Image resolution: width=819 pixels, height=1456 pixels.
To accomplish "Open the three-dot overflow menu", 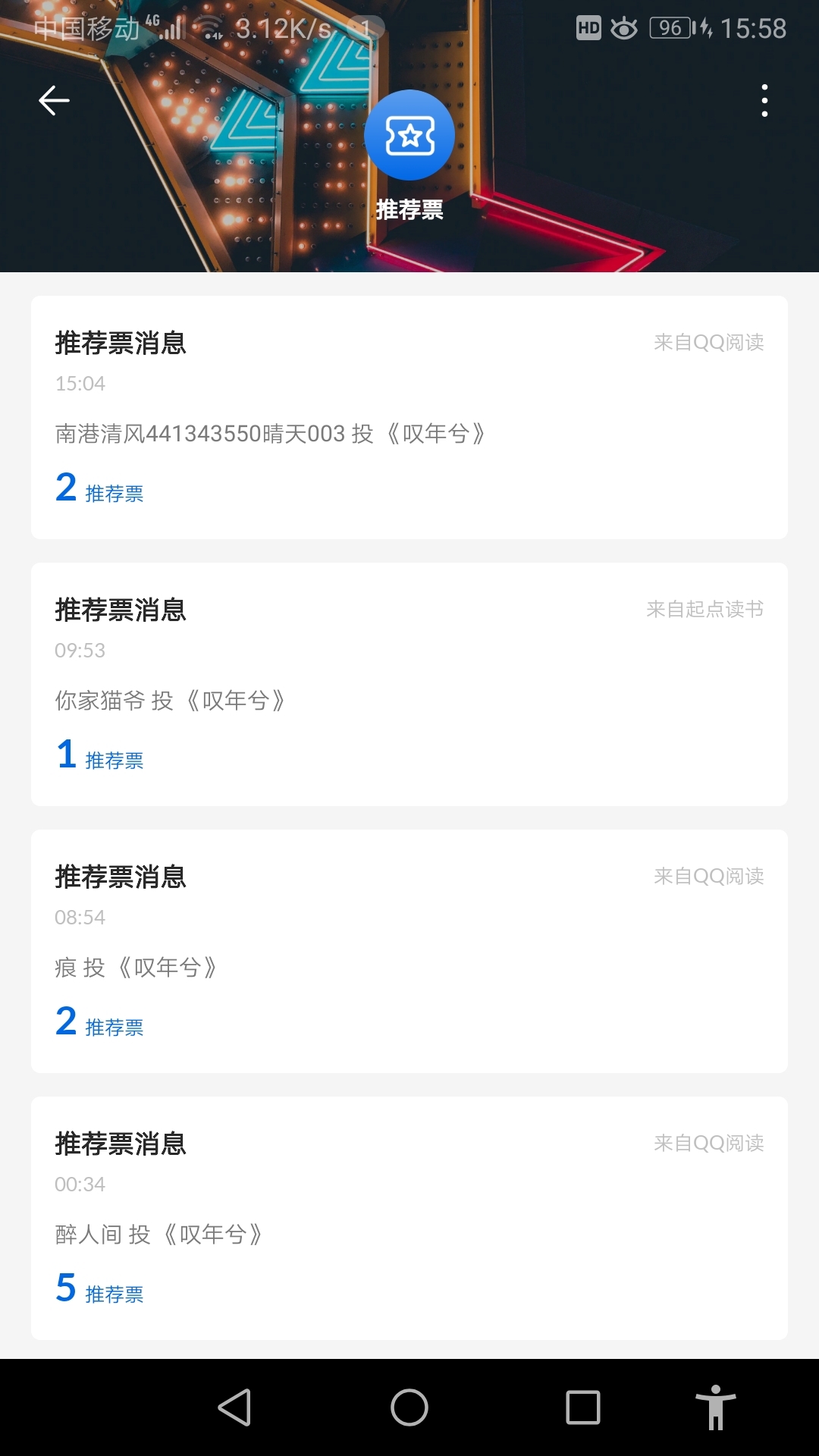I will (764, 100).
